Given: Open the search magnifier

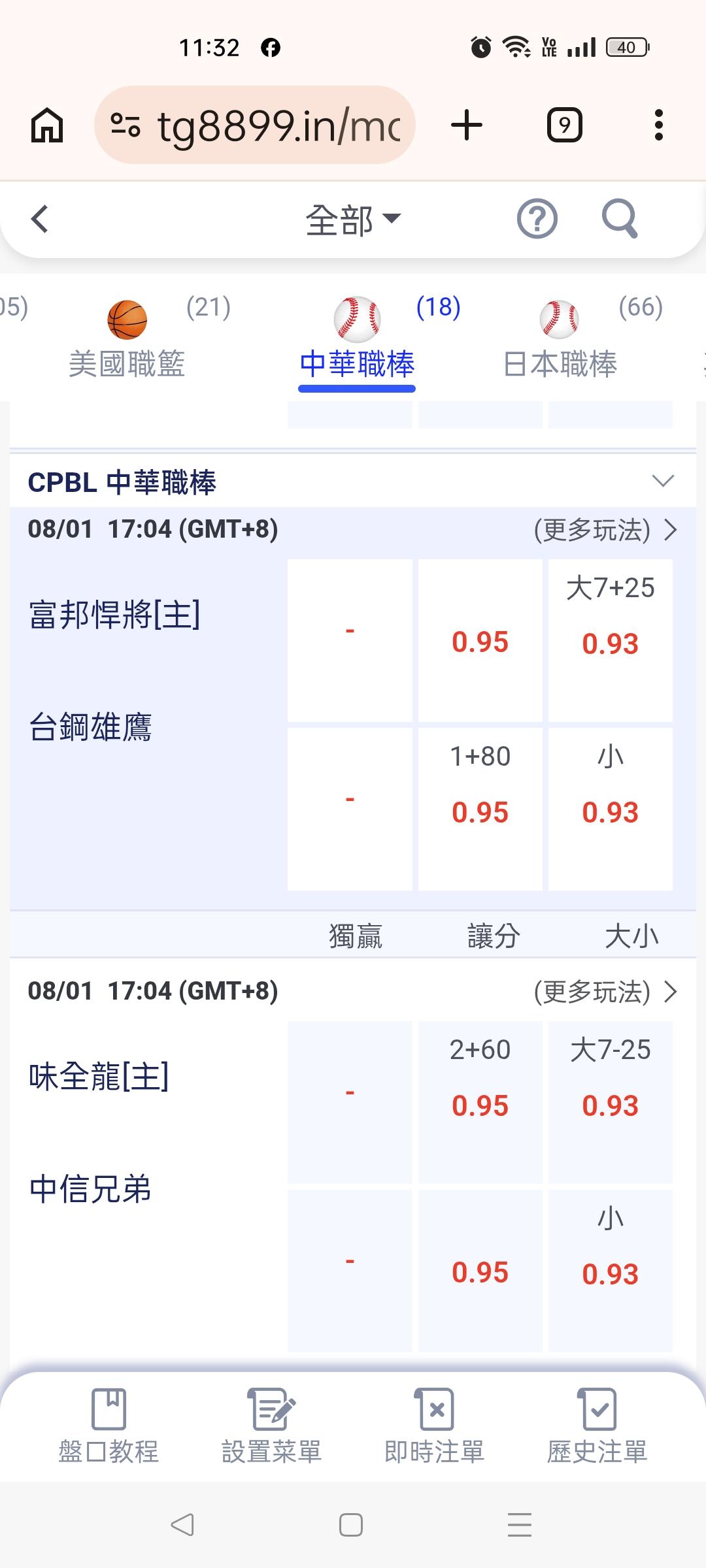Looking at the screenshot, I should pos(619,219).
